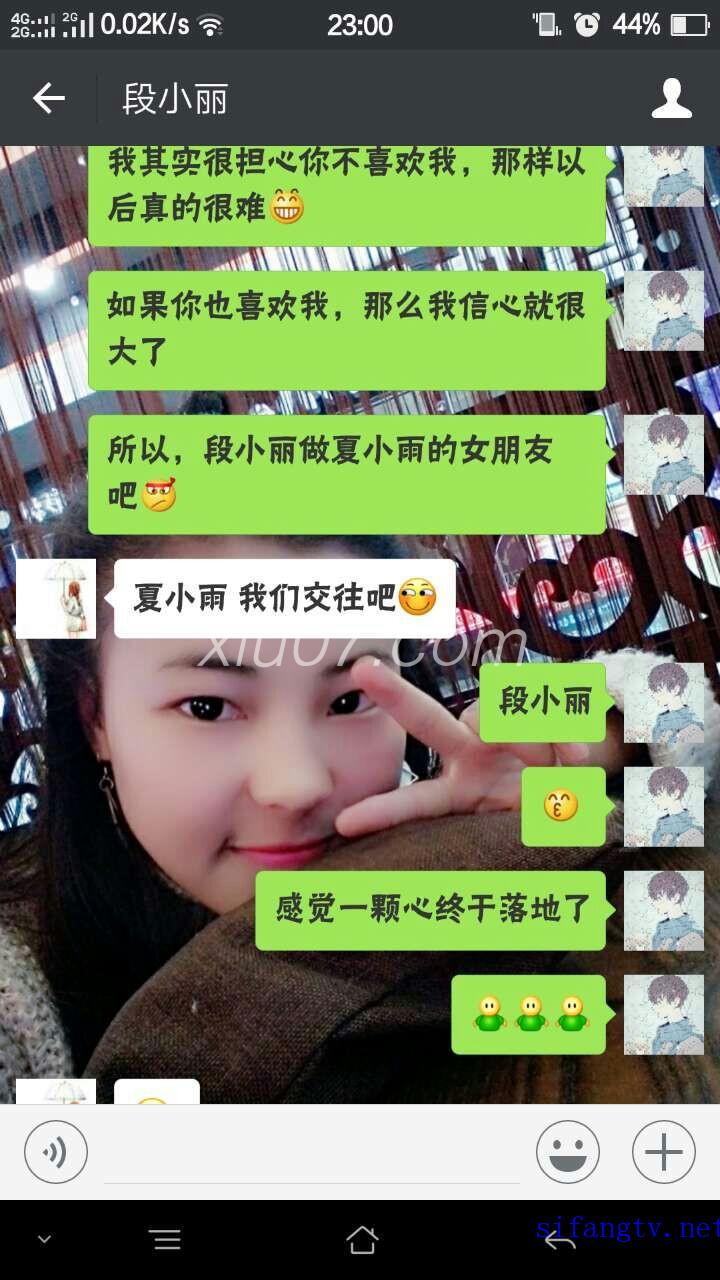Go back from the 段小丽 chat
The height and width of the screenshot is (1280, 720).
[x=48, y=98]
